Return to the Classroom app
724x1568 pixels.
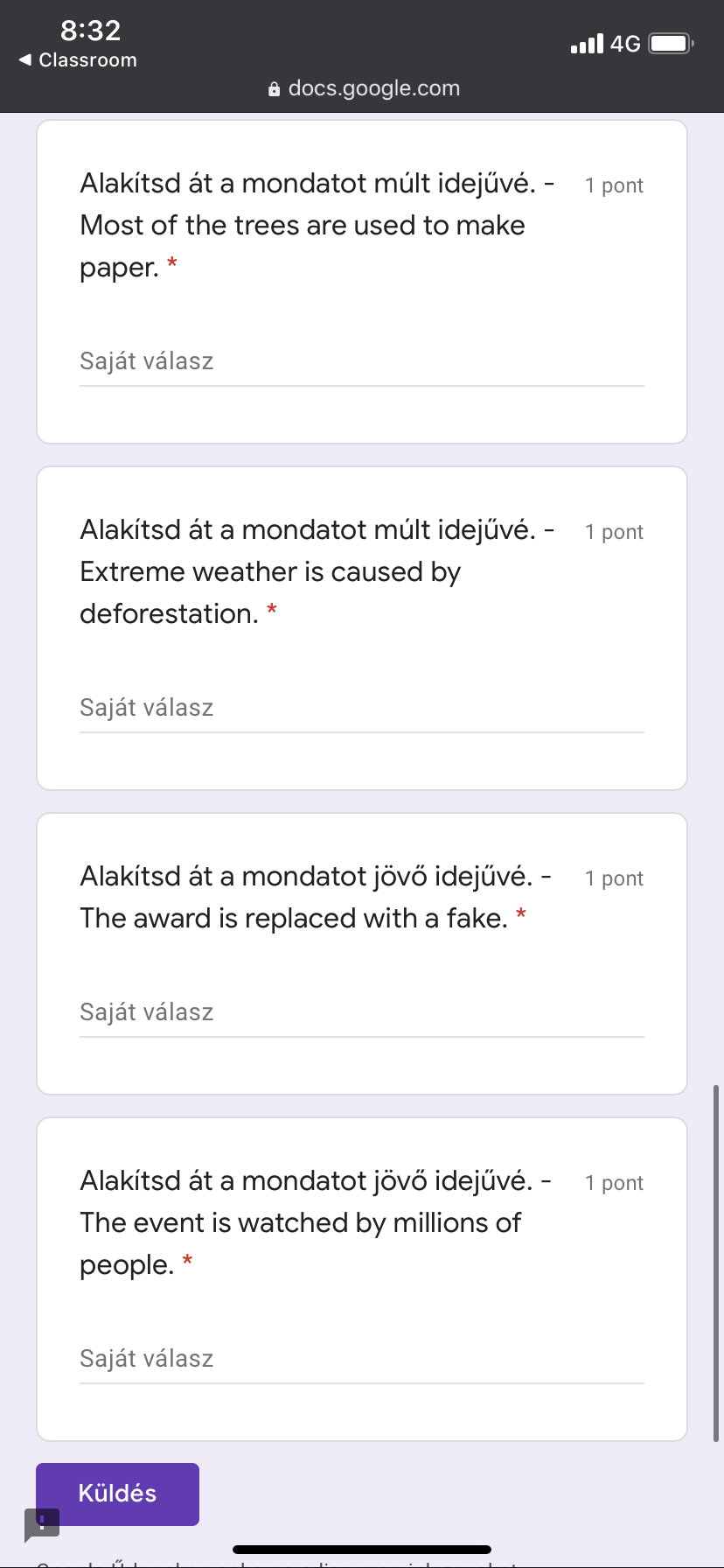[x=78, y=60]
